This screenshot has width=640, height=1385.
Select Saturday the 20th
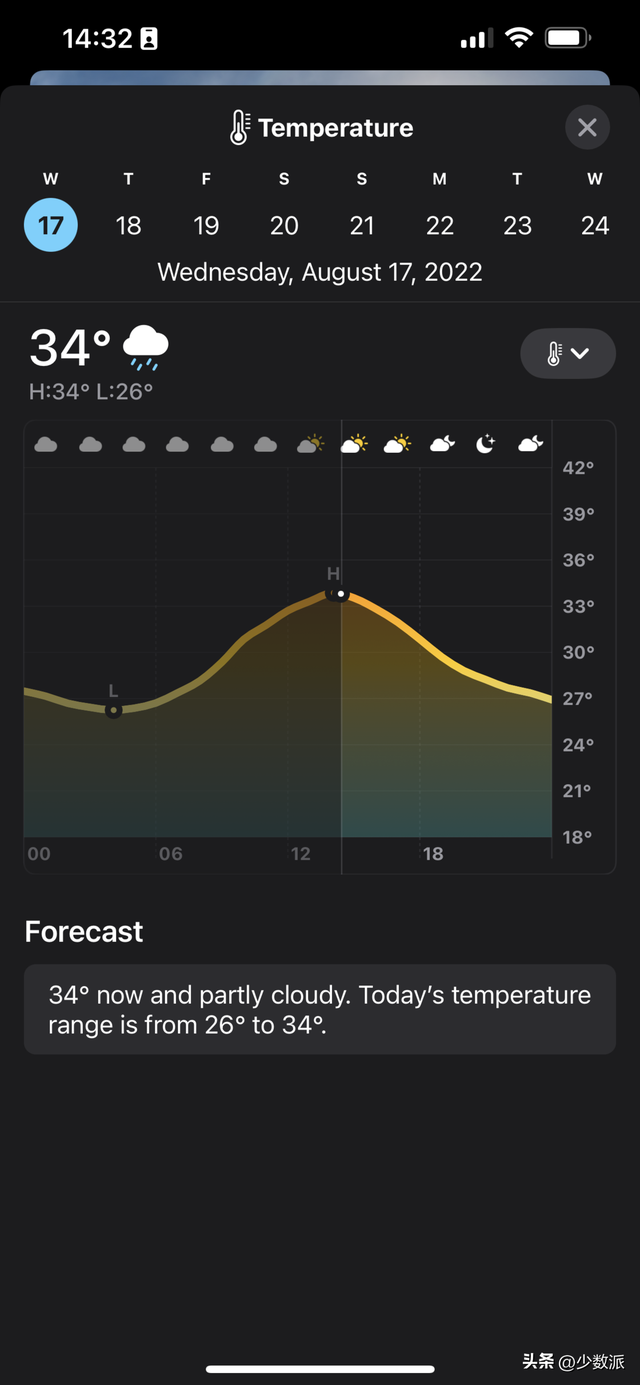coord(284,225)
